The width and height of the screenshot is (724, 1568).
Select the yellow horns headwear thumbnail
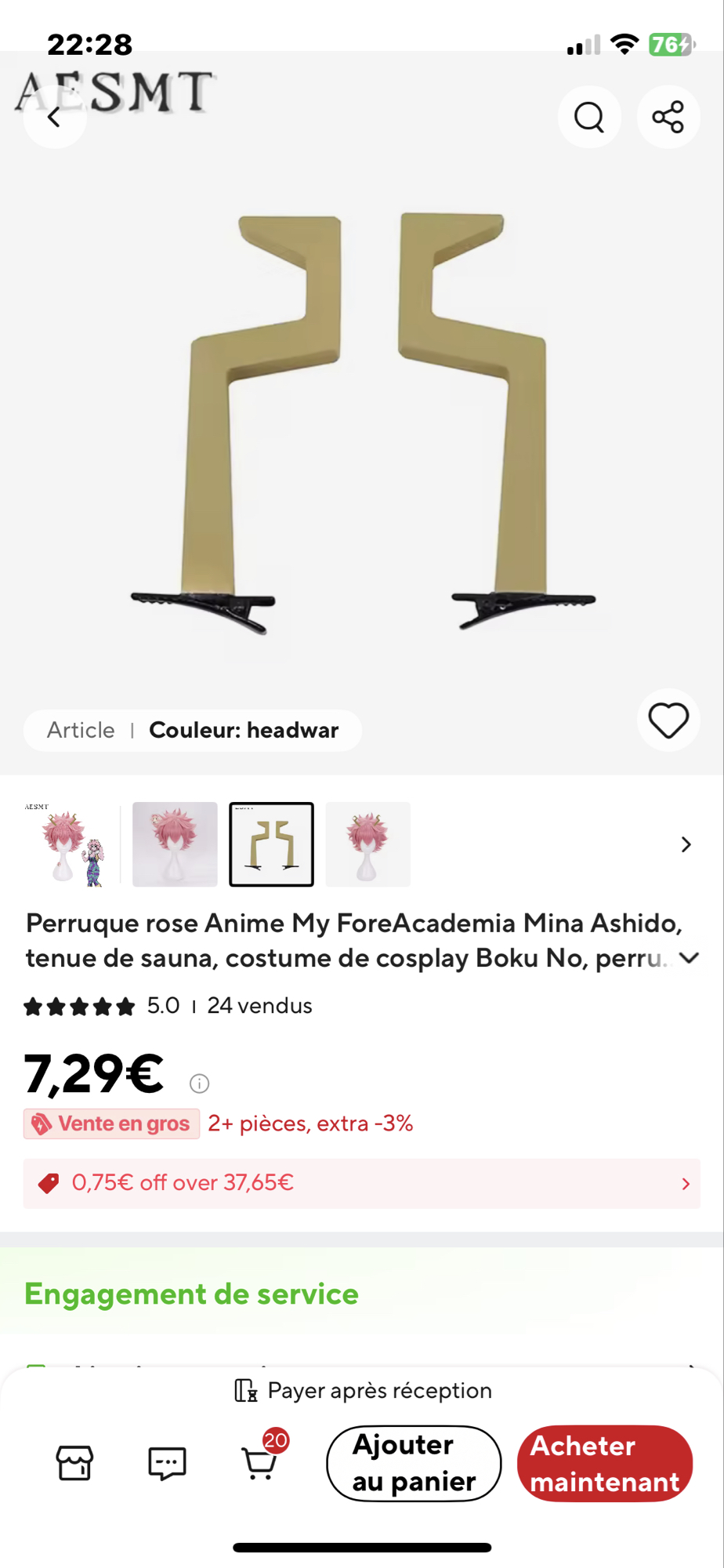(x=271, y=844)
